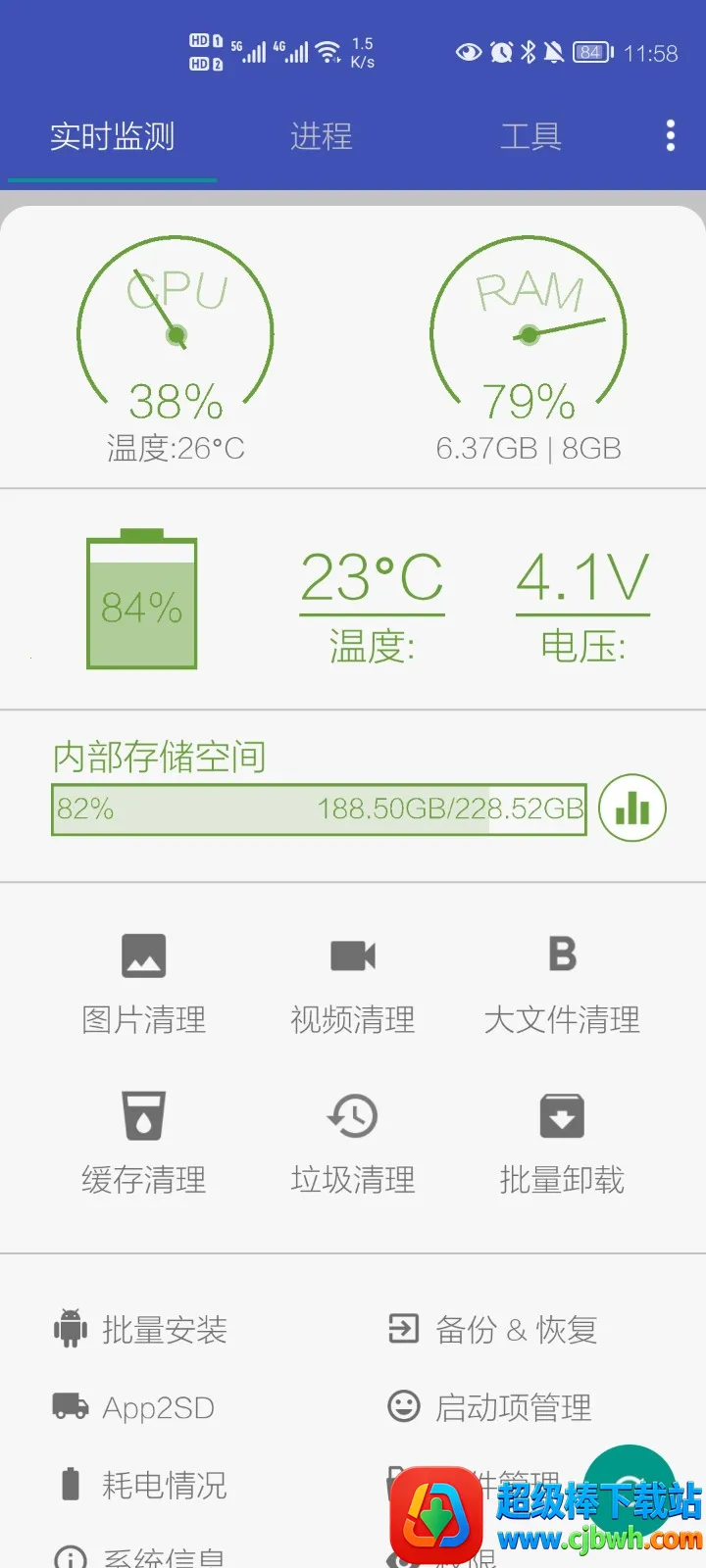The width and height of the screenshot is (706, 1568).
Task: Tap the CPU usage gauge
Action: pyautogui.click(x=176, y=333)
